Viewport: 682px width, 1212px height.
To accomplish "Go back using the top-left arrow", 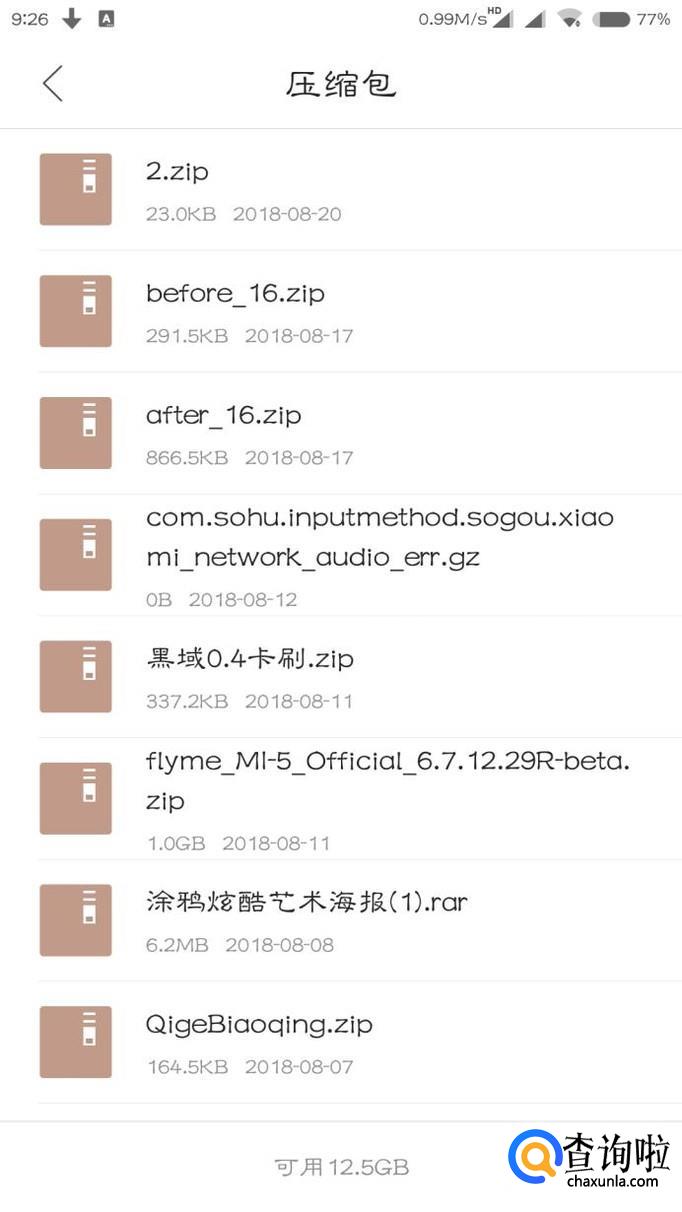I will [53, 84].
